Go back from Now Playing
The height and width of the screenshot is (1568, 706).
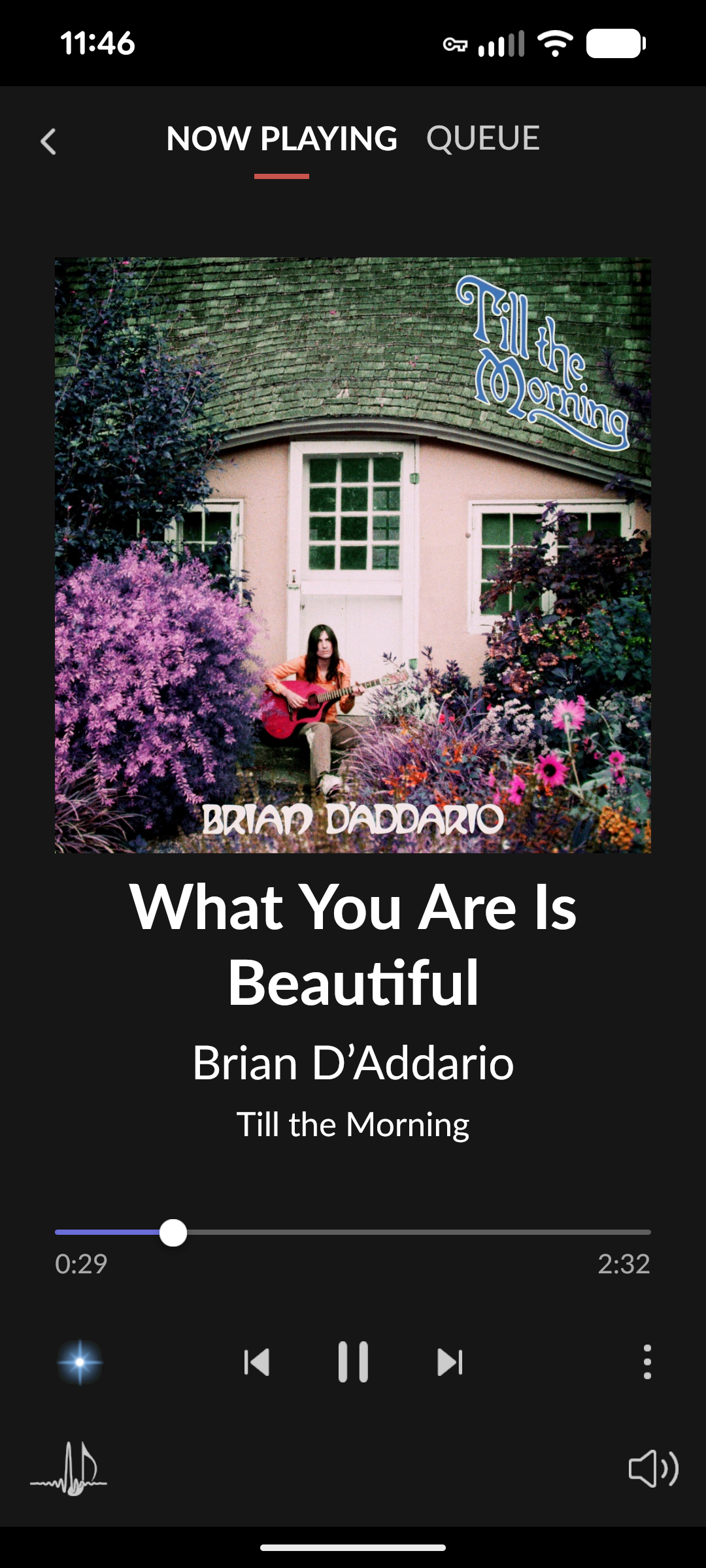(x=48, y=141)
